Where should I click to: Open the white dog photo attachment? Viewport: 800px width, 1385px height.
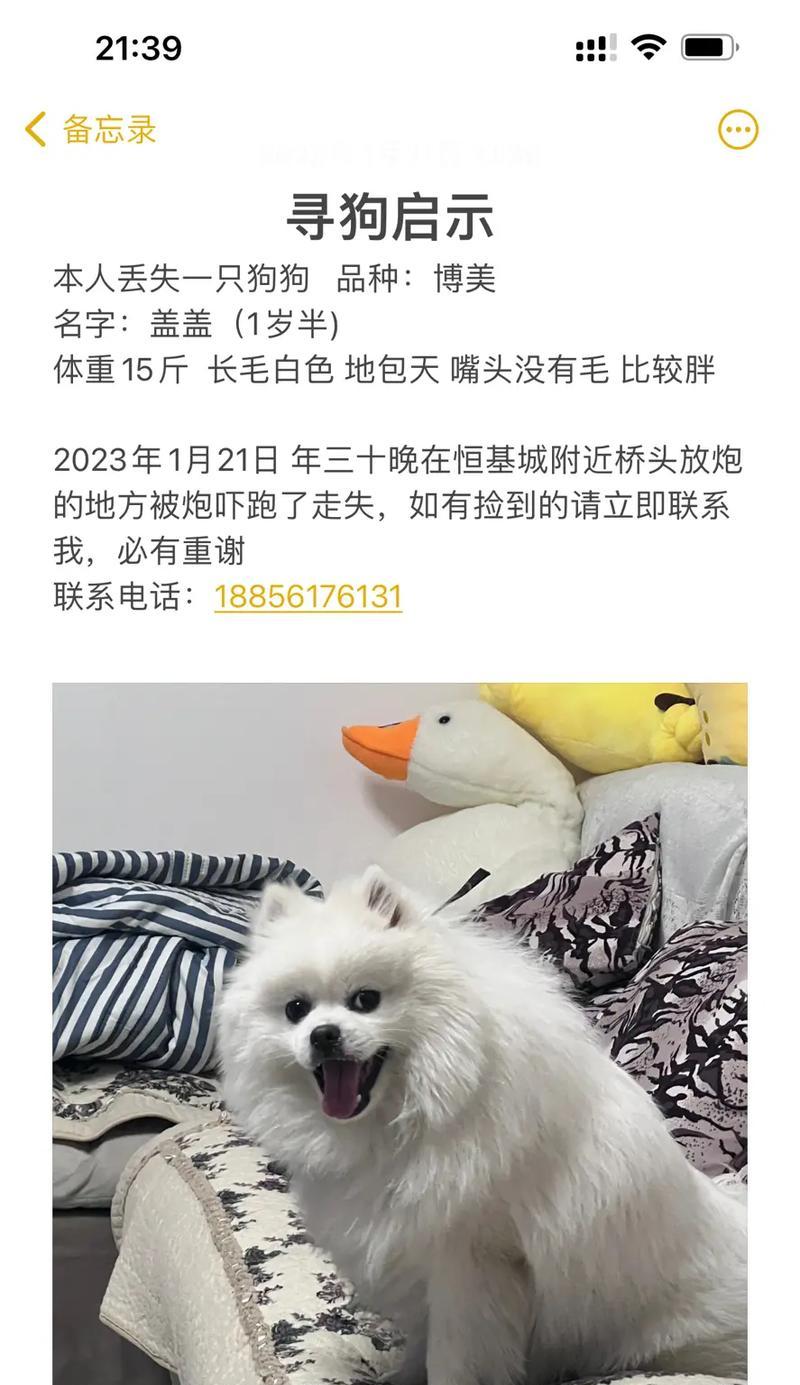click(x=400, y=1030)
